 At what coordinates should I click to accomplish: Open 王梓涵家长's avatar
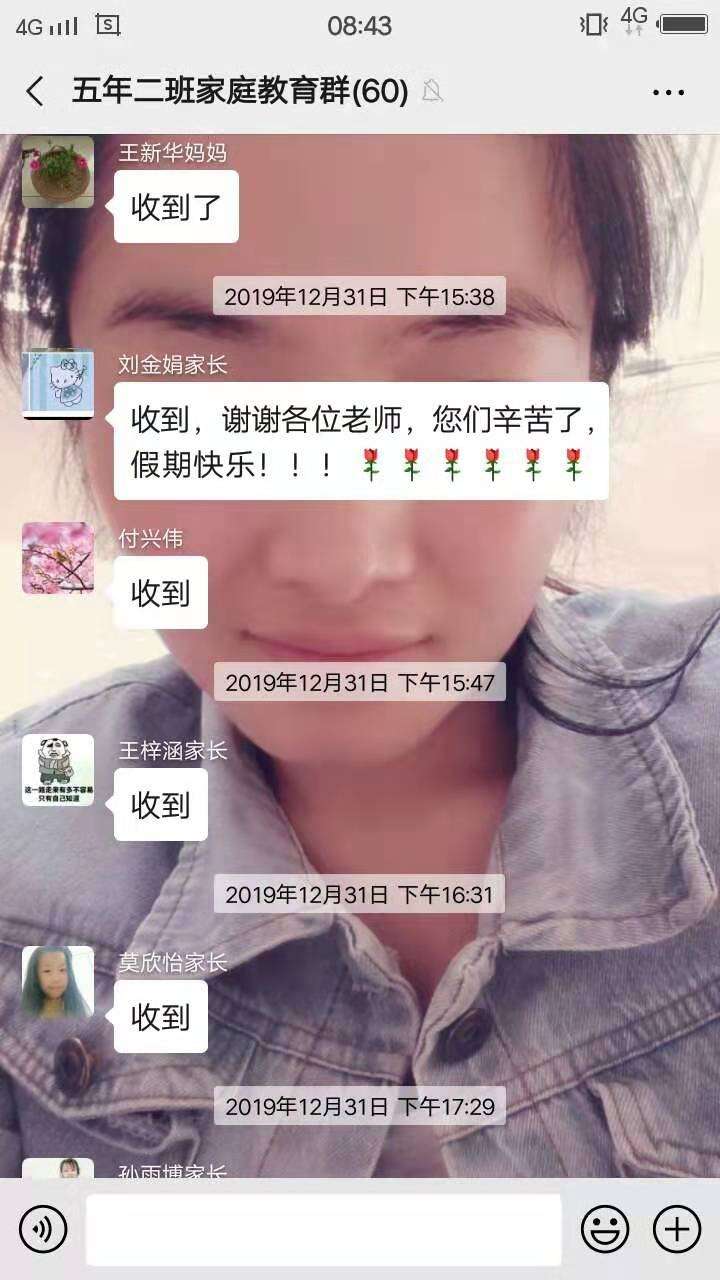pos(58,770)
